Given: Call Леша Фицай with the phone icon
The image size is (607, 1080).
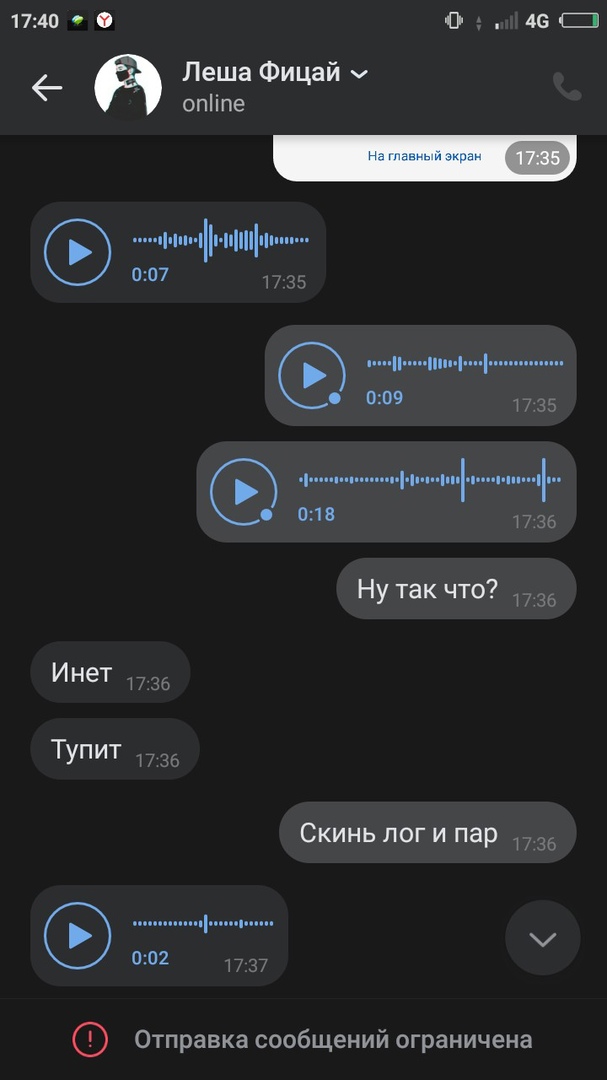Looking at the screenshot, I should tap(567, 88).
